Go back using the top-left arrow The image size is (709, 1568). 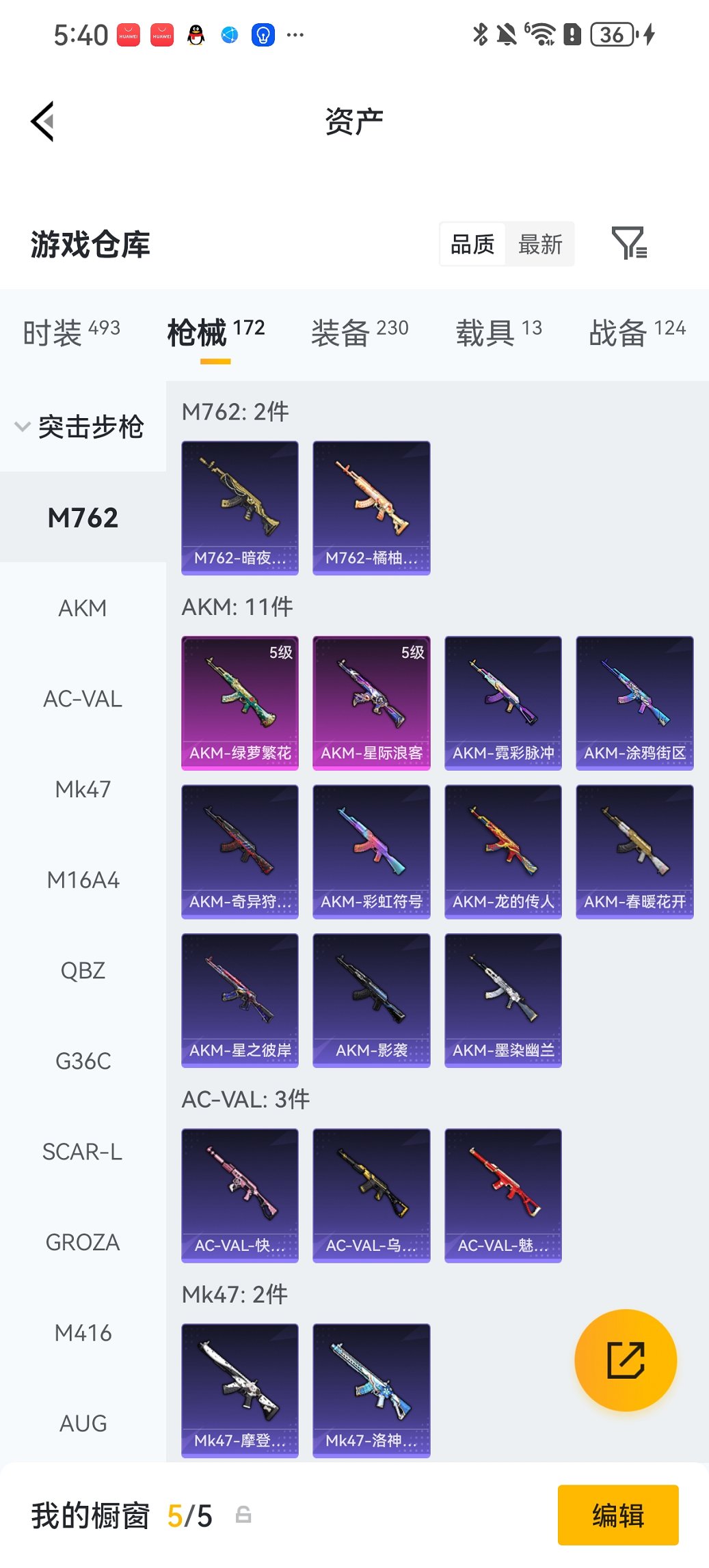pos(42,122)
